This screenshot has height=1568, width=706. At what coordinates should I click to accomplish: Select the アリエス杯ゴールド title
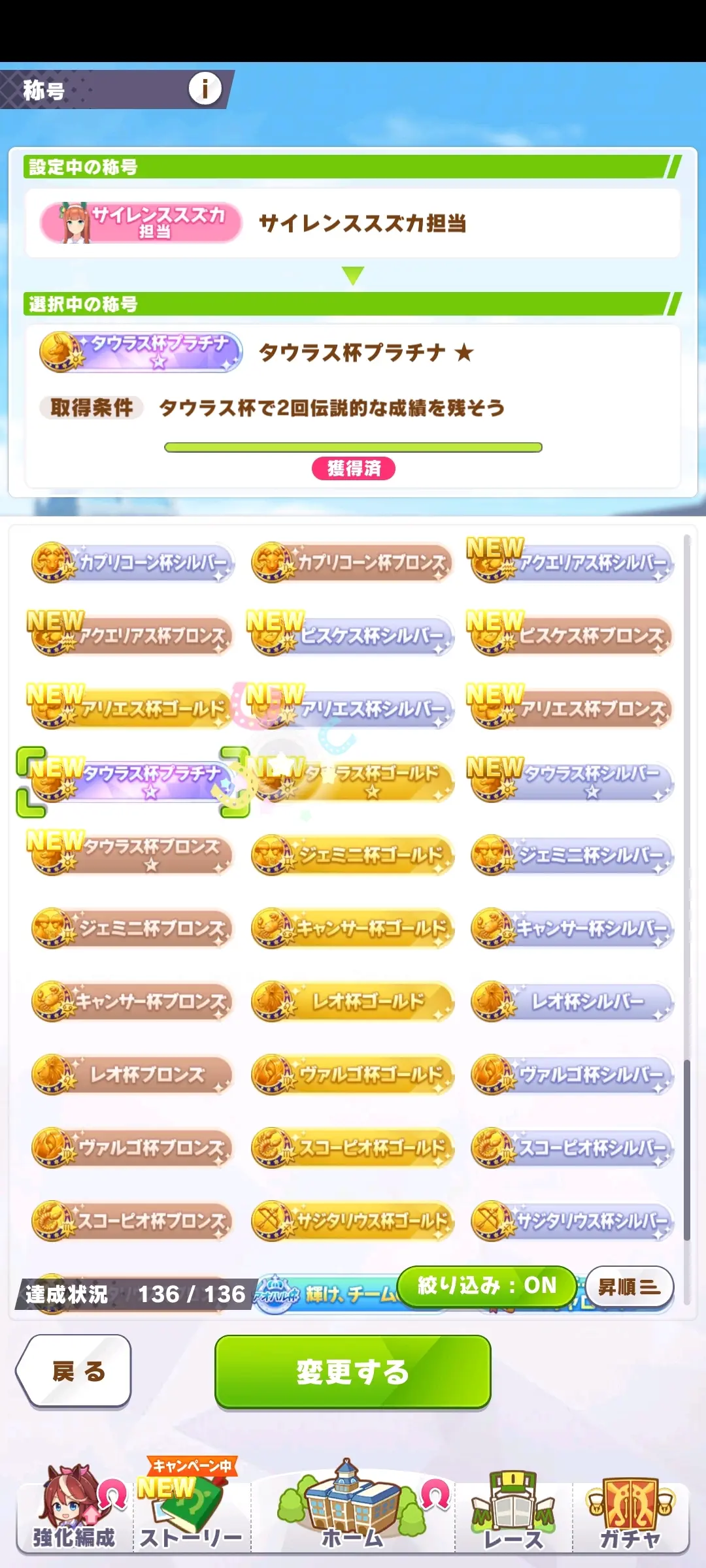click(x=133, y=709)
